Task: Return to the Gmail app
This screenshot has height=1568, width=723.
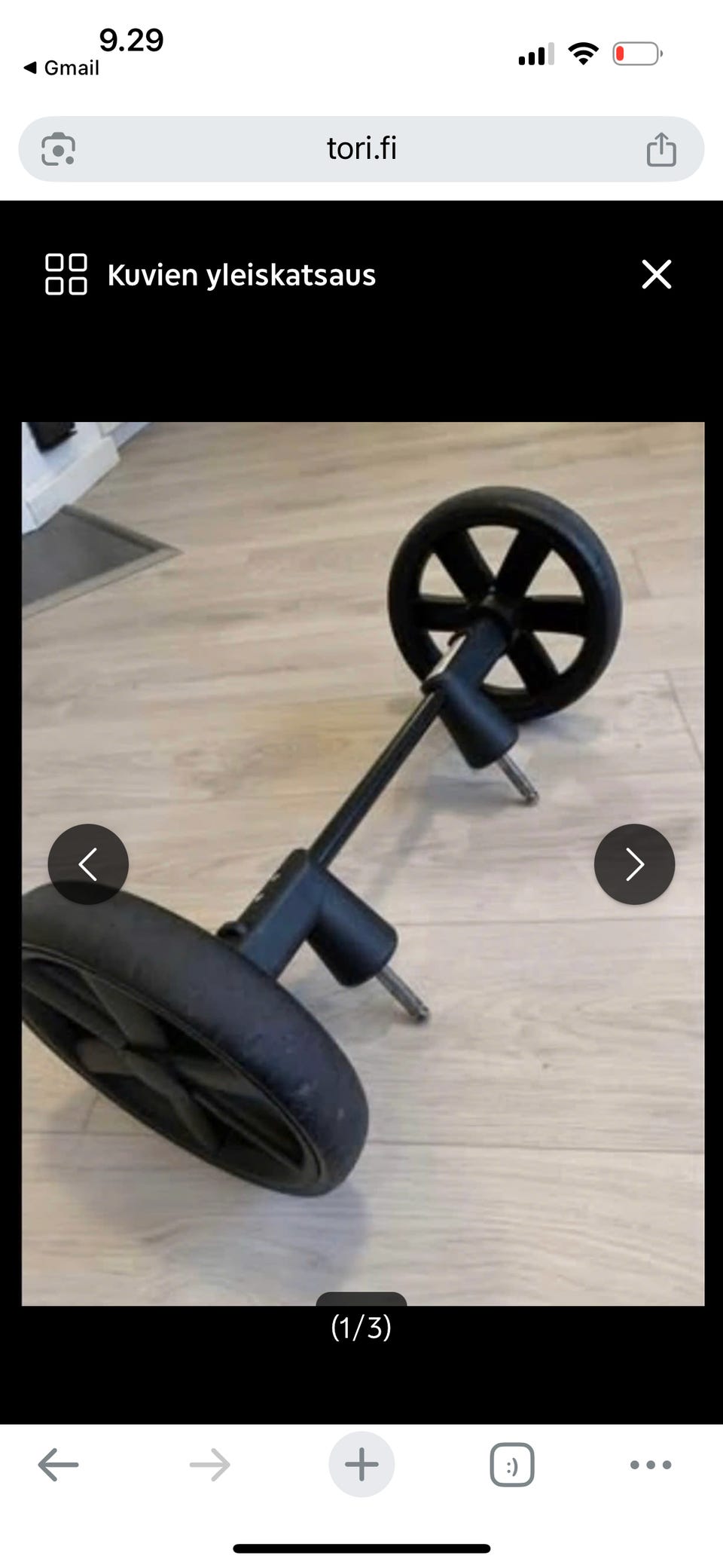Action: (x=62, y=68)
